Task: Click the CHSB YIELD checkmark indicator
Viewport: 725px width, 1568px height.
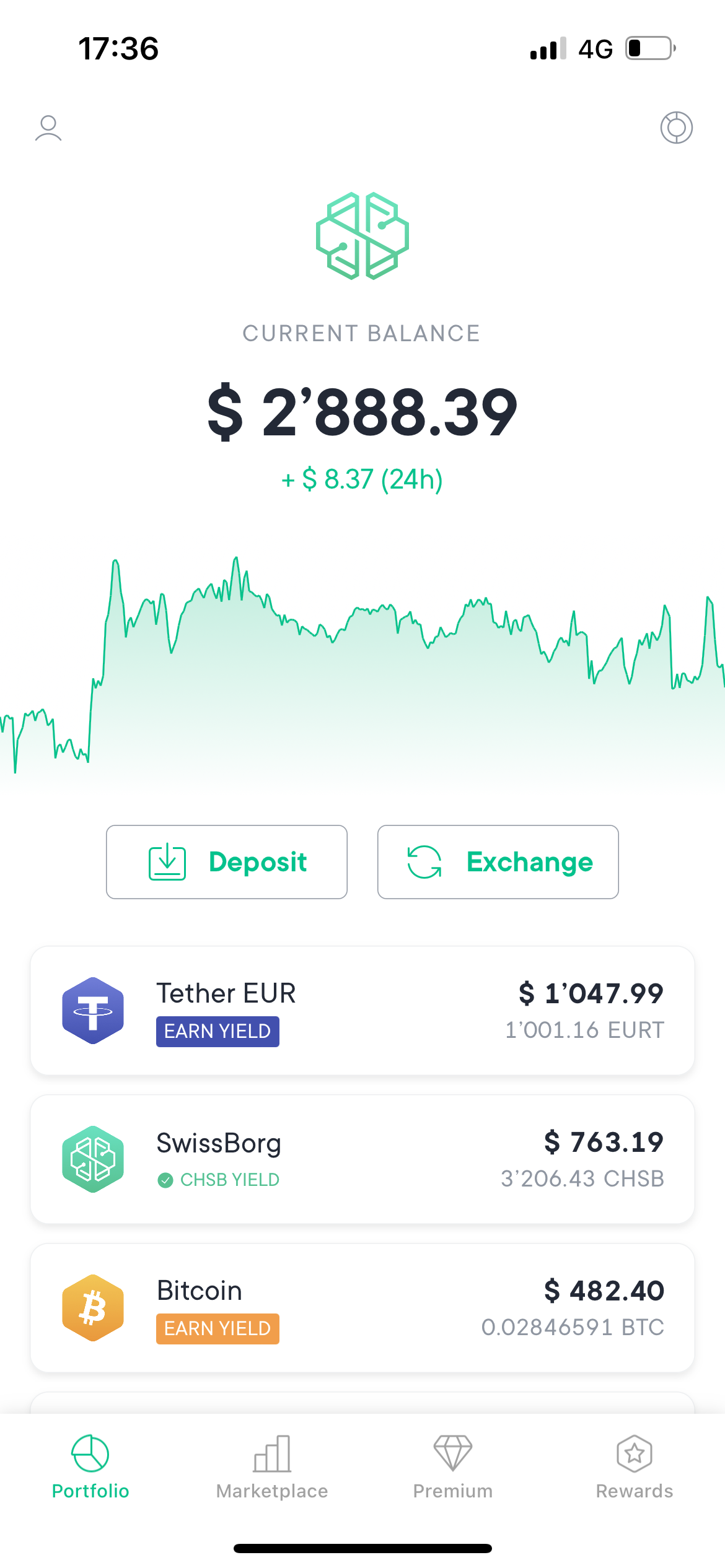Action: tap(165, 1179)
